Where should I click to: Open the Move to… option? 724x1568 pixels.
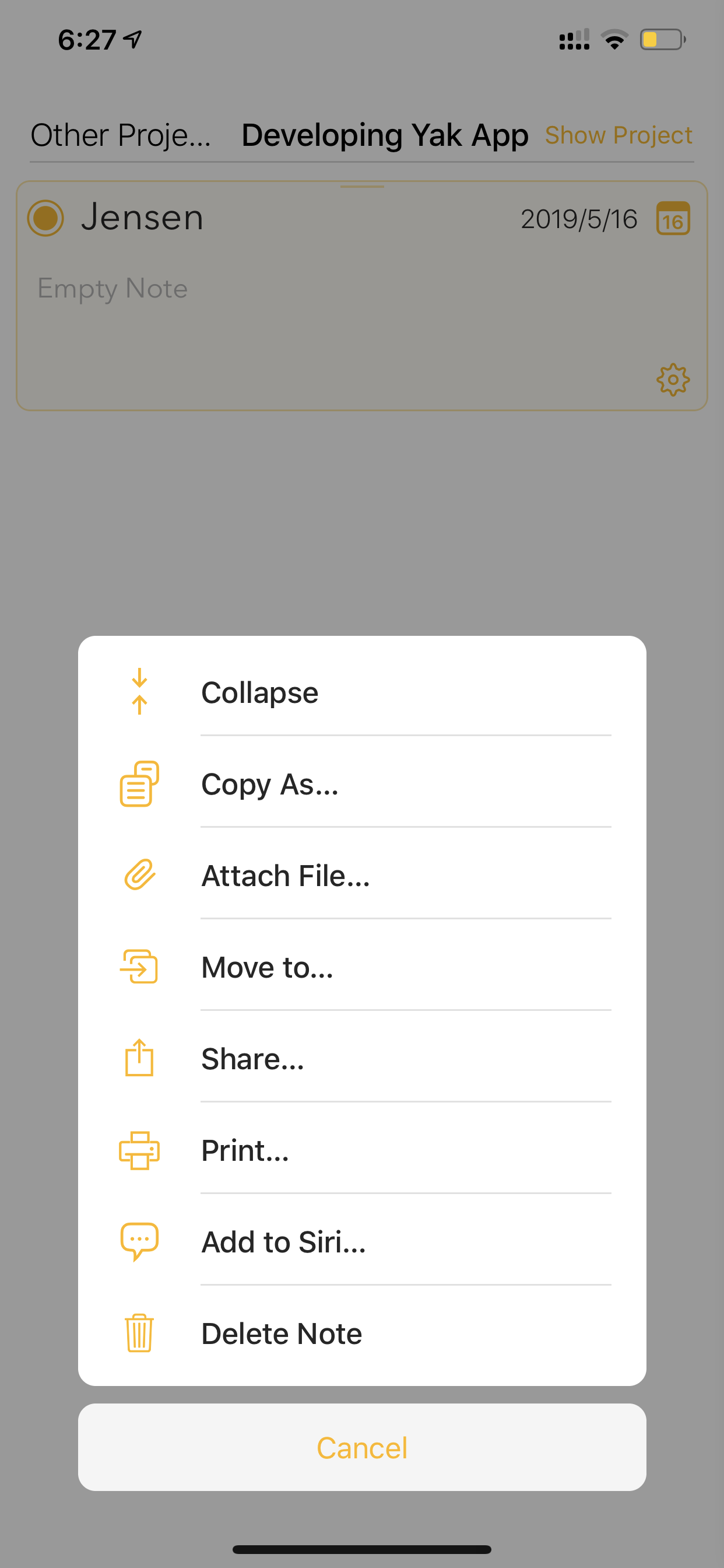coord(362,967)
